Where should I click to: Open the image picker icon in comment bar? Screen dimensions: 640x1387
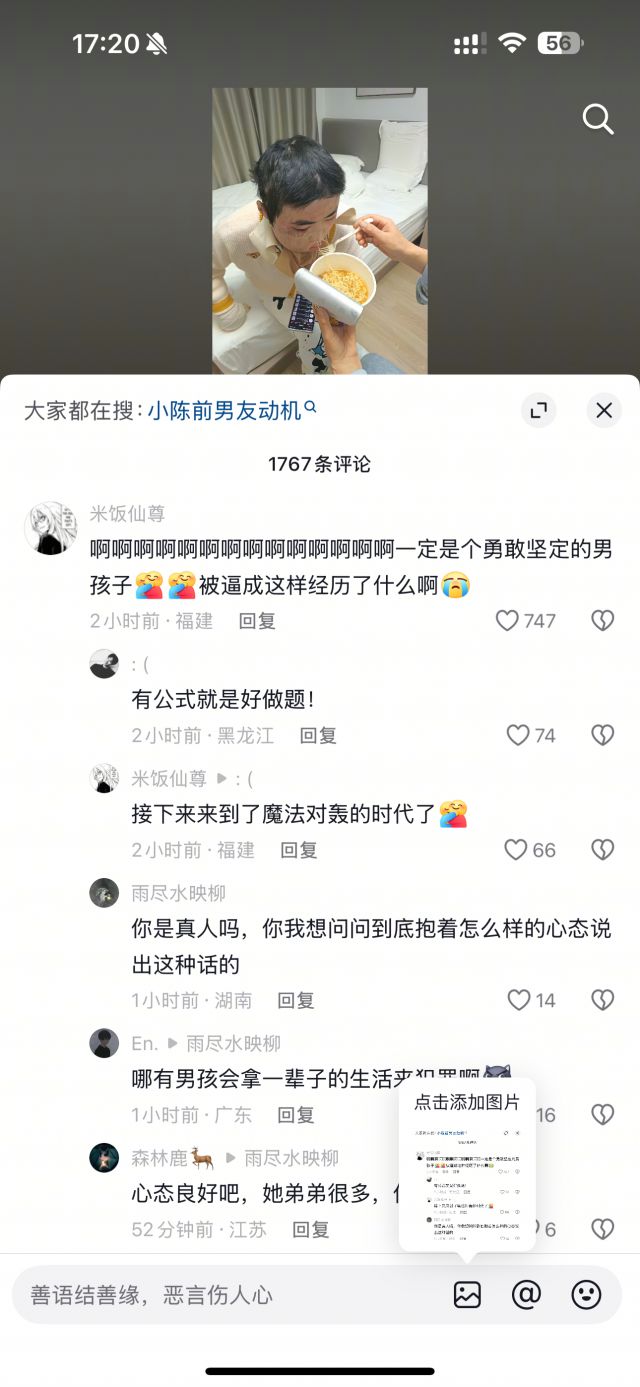[x=467, y=1295]
